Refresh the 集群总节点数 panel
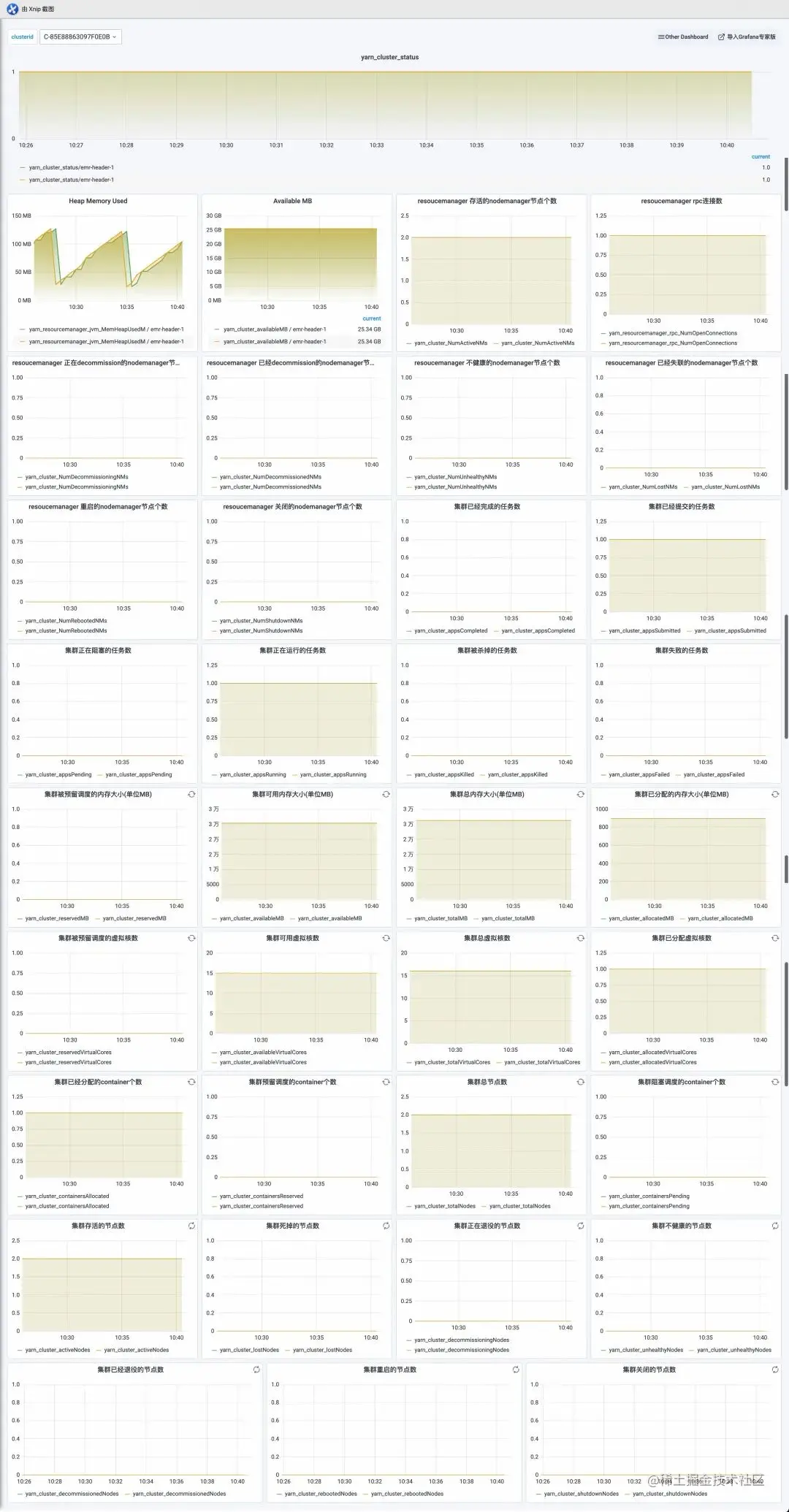Viewport: 789px width, 1512px height. [x=580, y=1082]
